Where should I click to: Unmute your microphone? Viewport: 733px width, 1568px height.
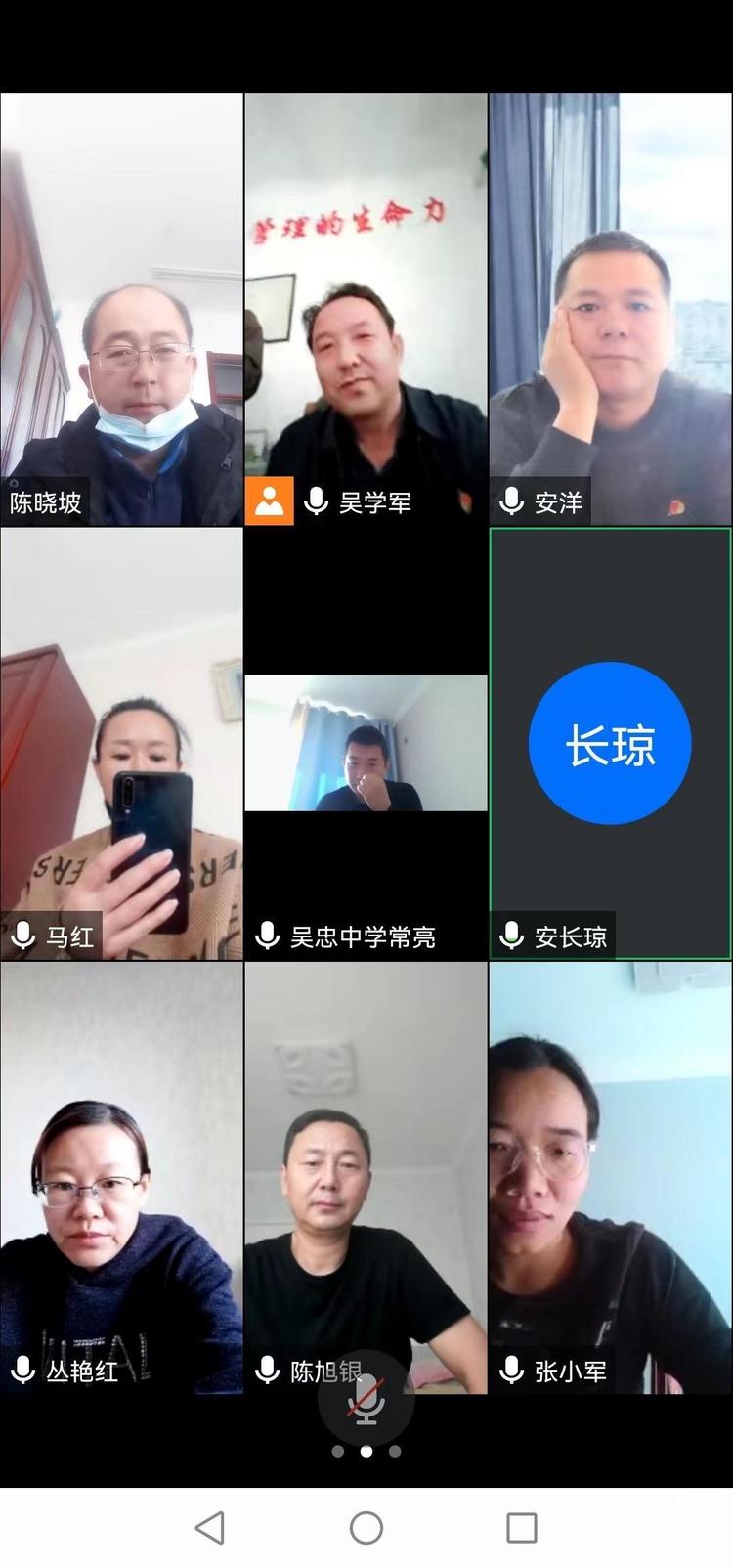coord(366,1399)
